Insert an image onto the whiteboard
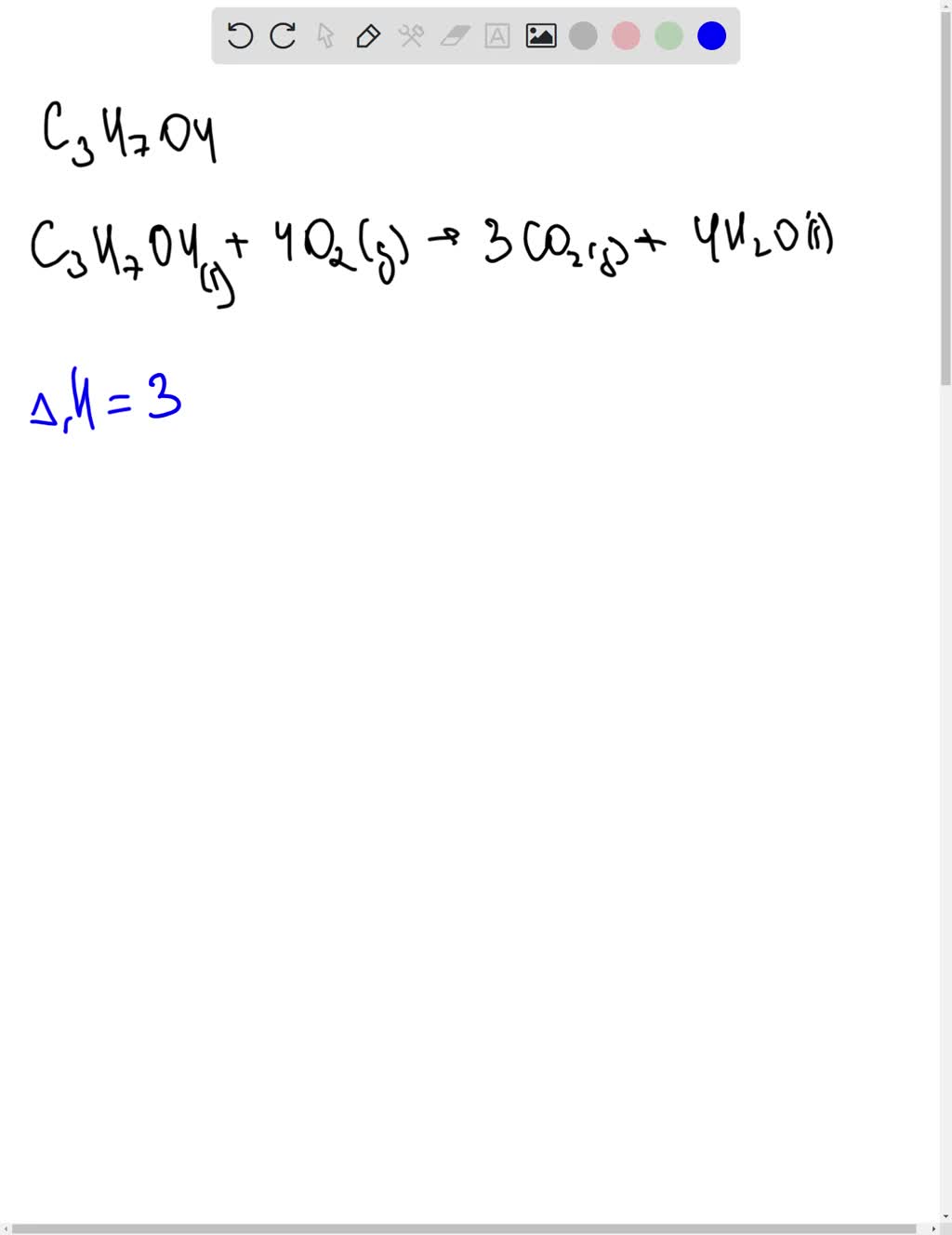Screen dimensions: 952x1235 [x=540, y=36]
